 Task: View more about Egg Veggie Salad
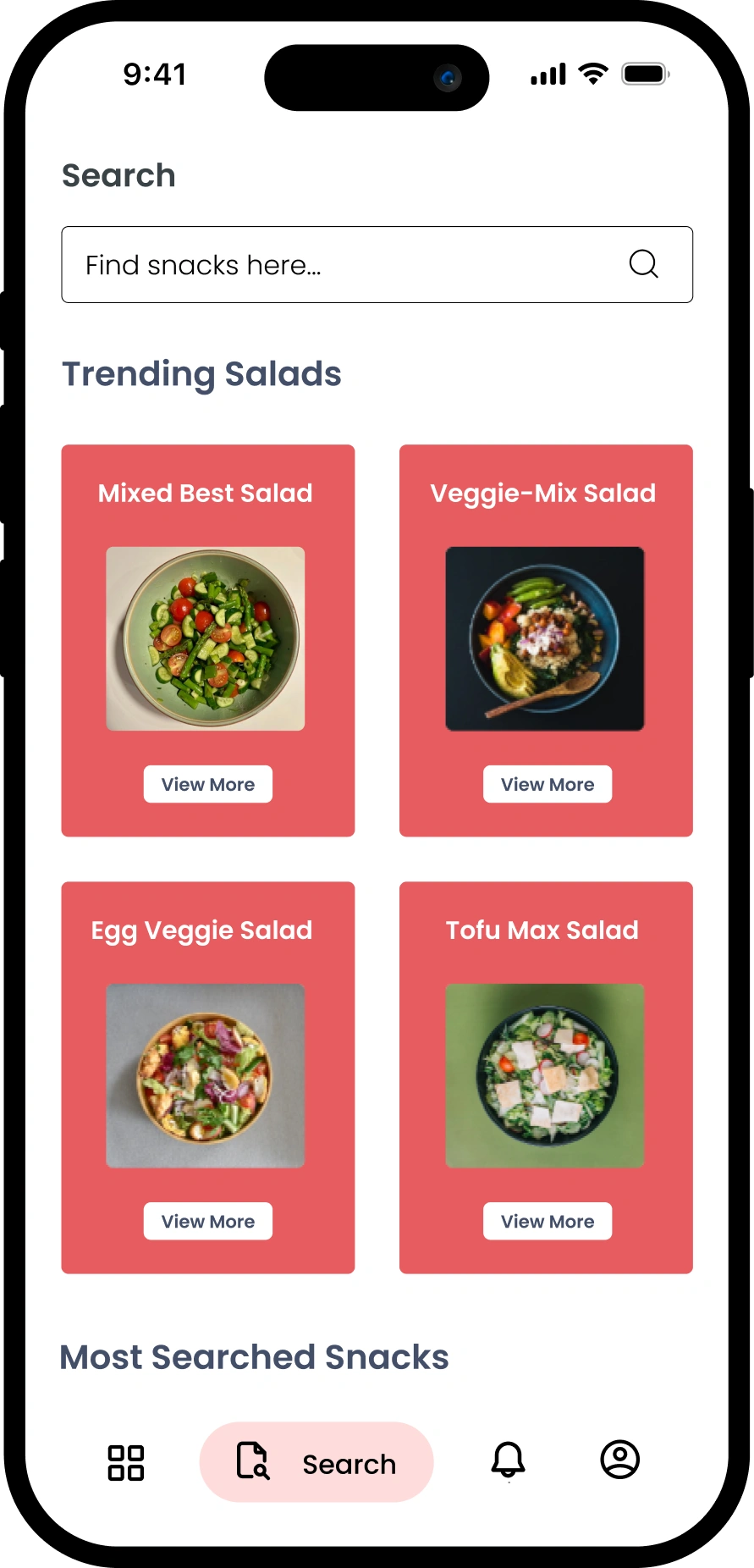pos(208,1222)
